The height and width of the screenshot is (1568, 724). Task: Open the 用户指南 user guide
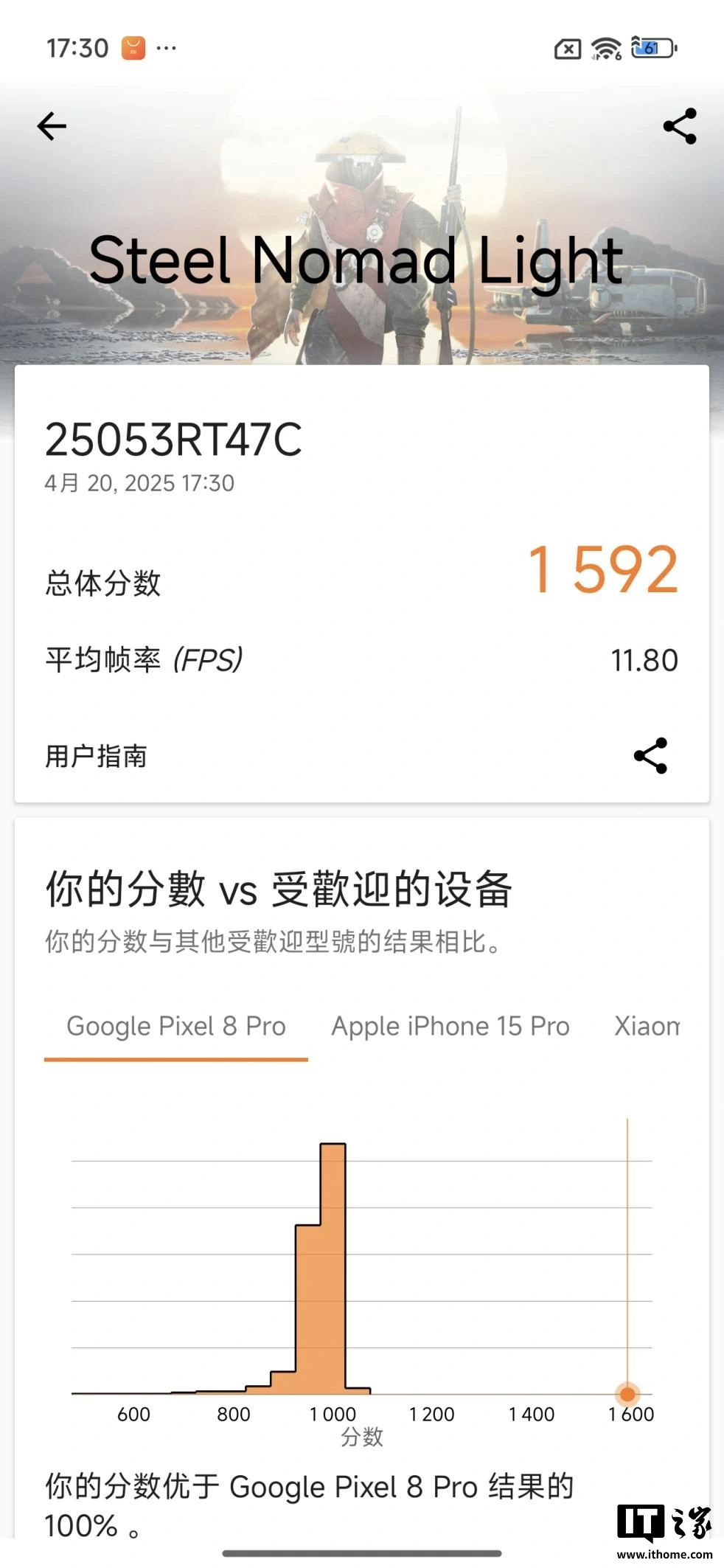click(x=97, y=756)
